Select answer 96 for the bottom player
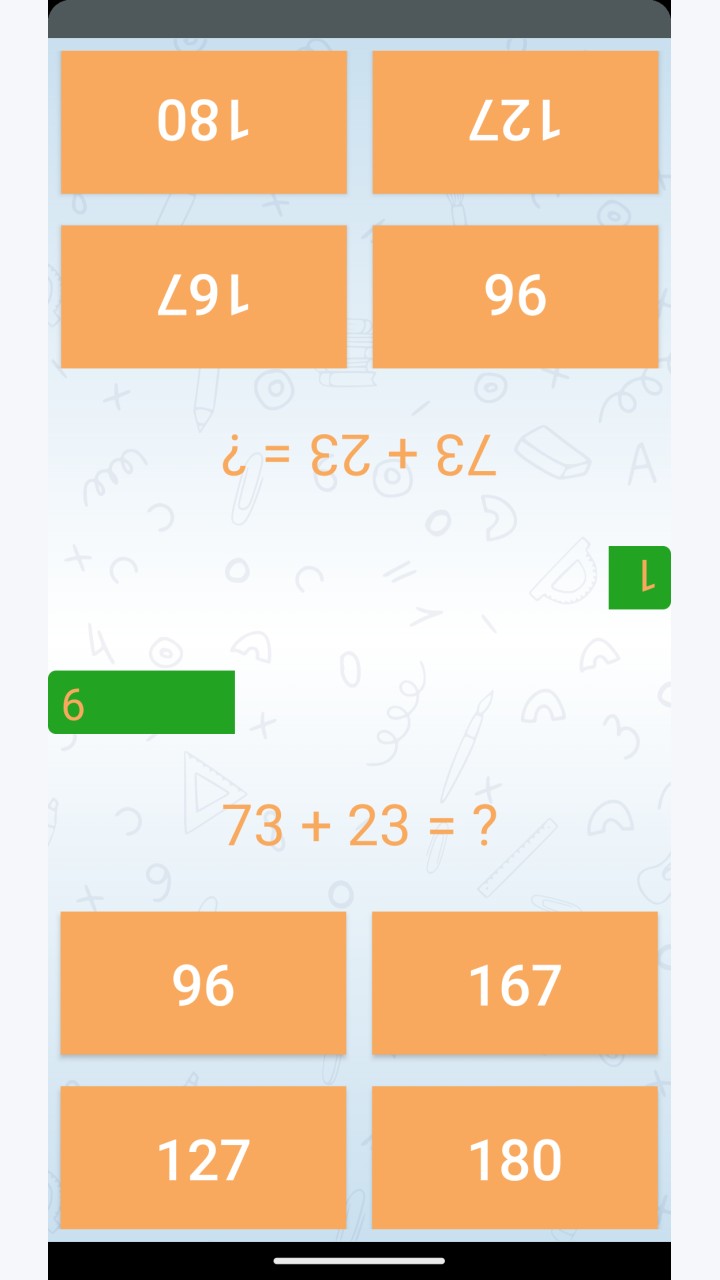This screenshot has width=720, height=1280. click(203, 983)
